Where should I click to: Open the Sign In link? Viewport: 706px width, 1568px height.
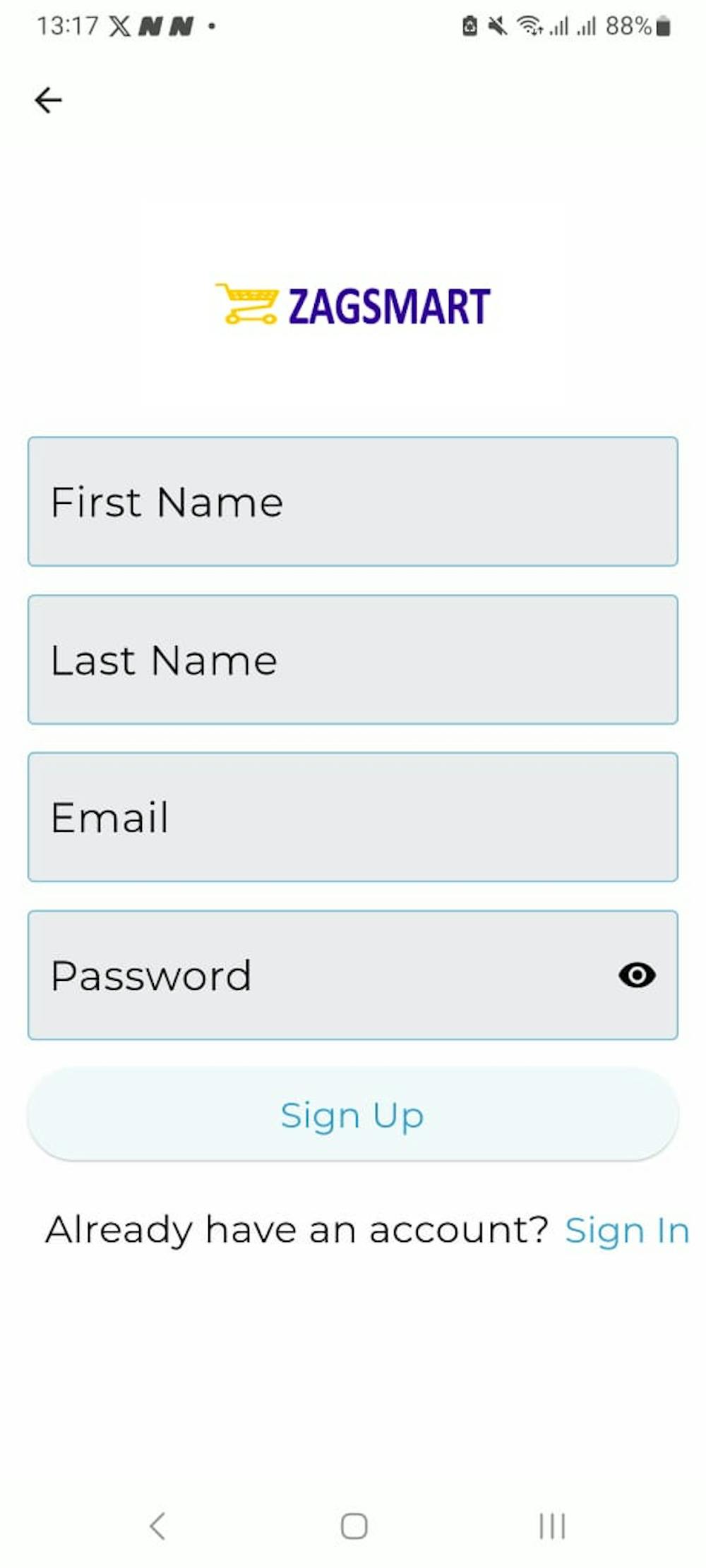[x=627, y=1231]
